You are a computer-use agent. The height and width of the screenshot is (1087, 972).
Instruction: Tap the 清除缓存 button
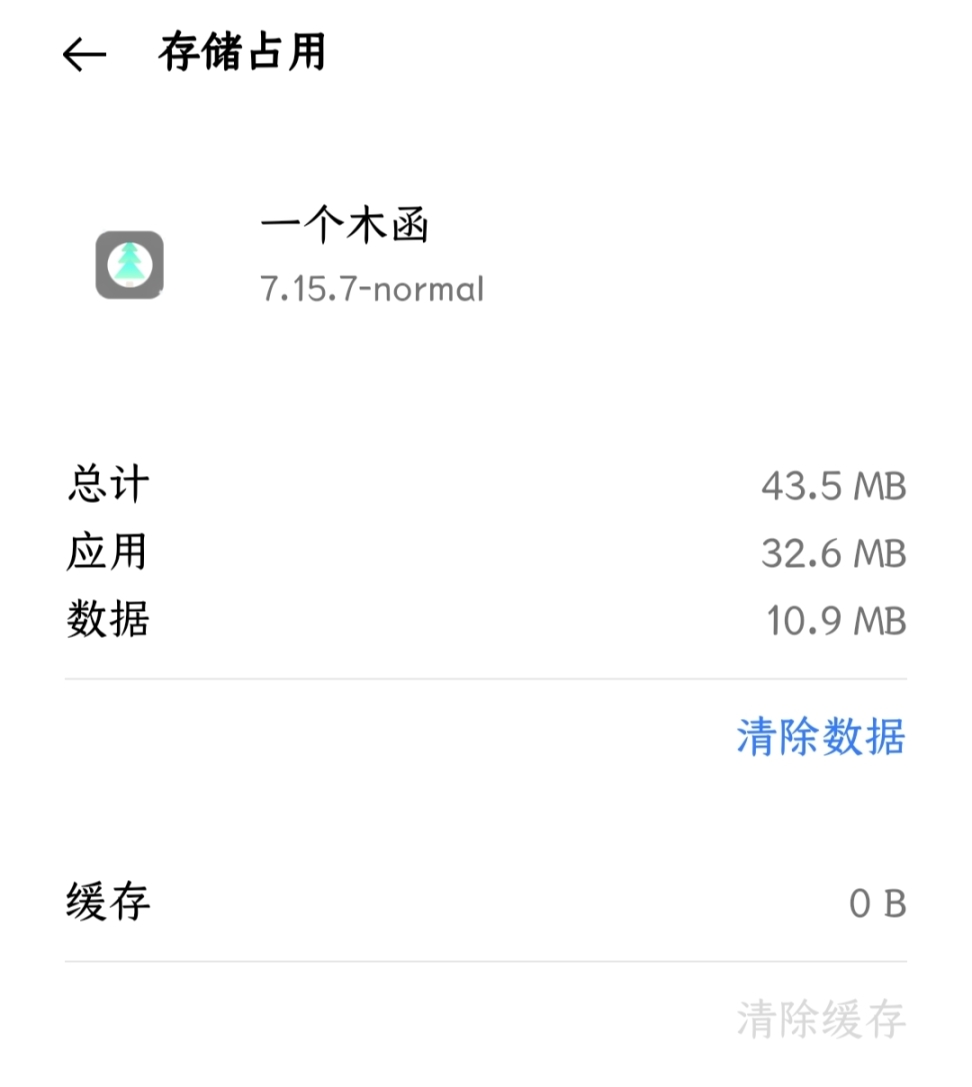pos(820,1020)
